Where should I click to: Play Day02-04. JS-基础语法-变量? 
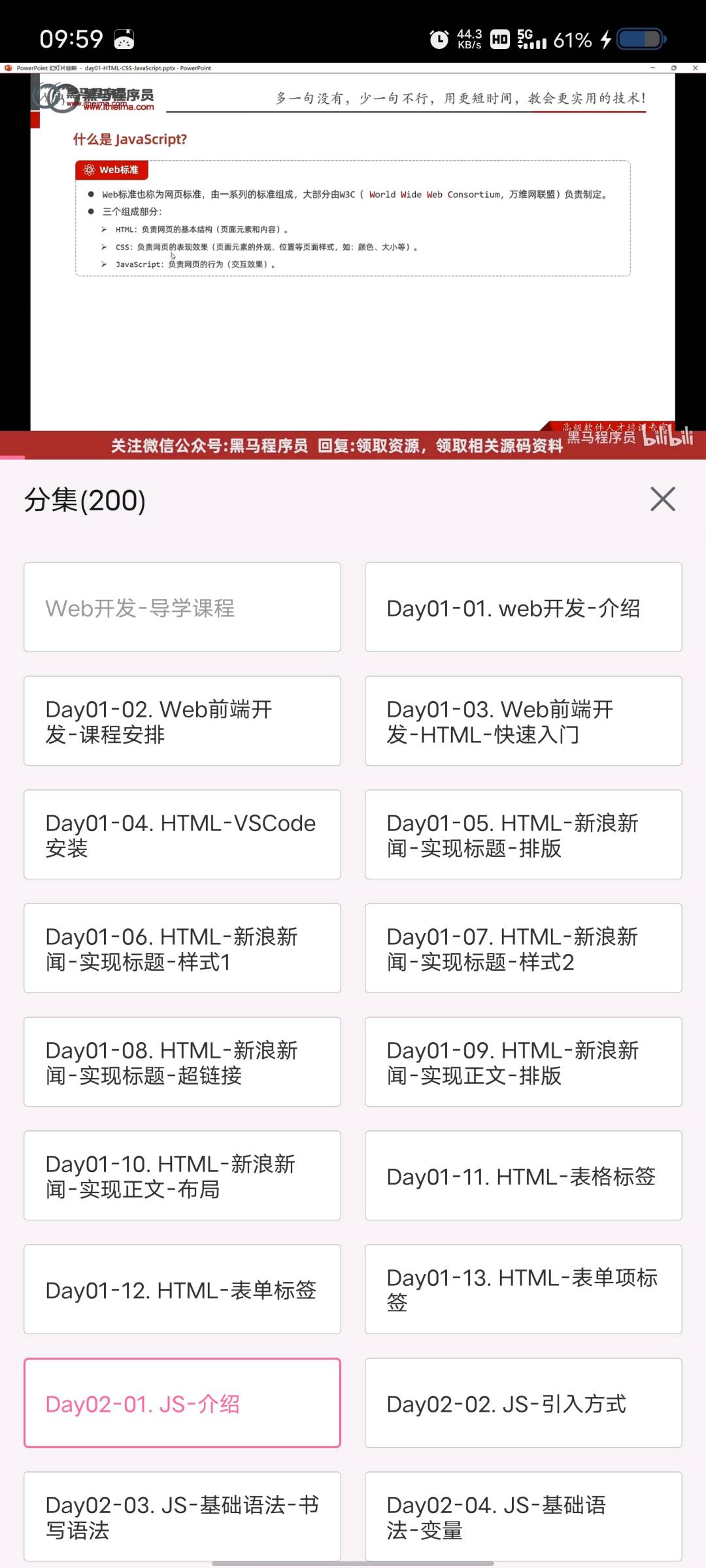tap(523, 1516)
